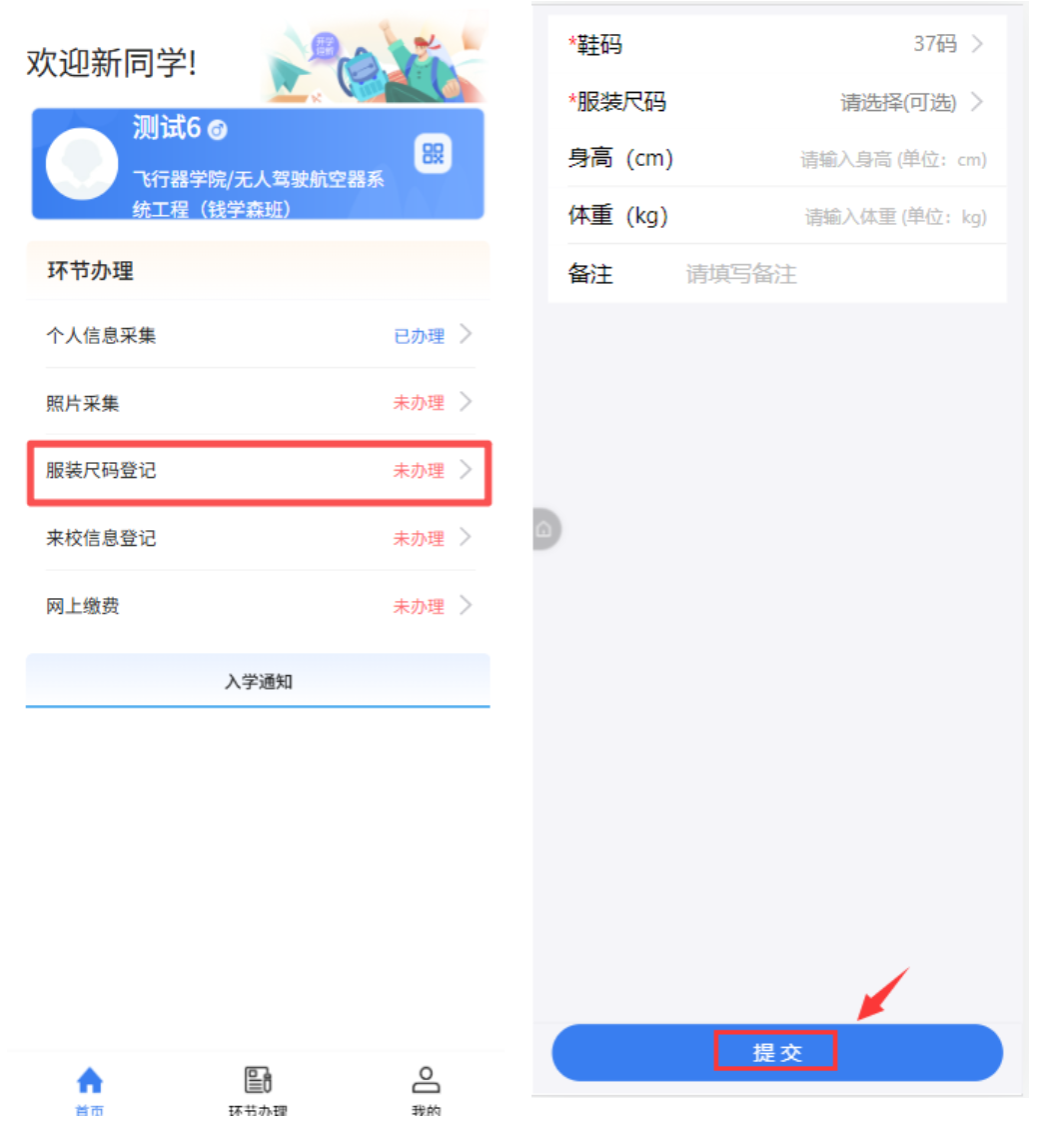The width and height of the screenshot is (1048, 1131).
Task: Tap the 身高 input field
Action: (892, 160)
